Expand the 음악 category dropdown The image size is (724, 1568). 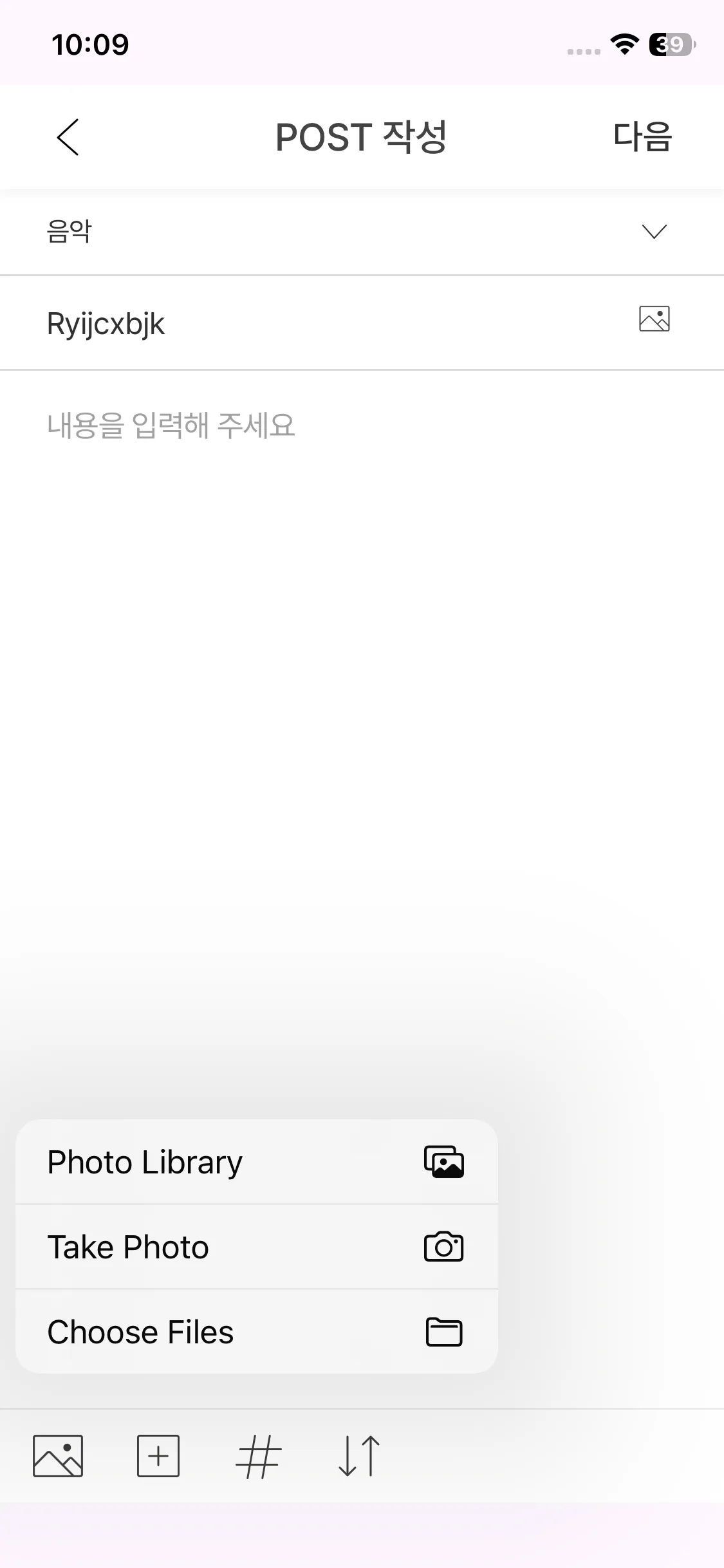654,232
